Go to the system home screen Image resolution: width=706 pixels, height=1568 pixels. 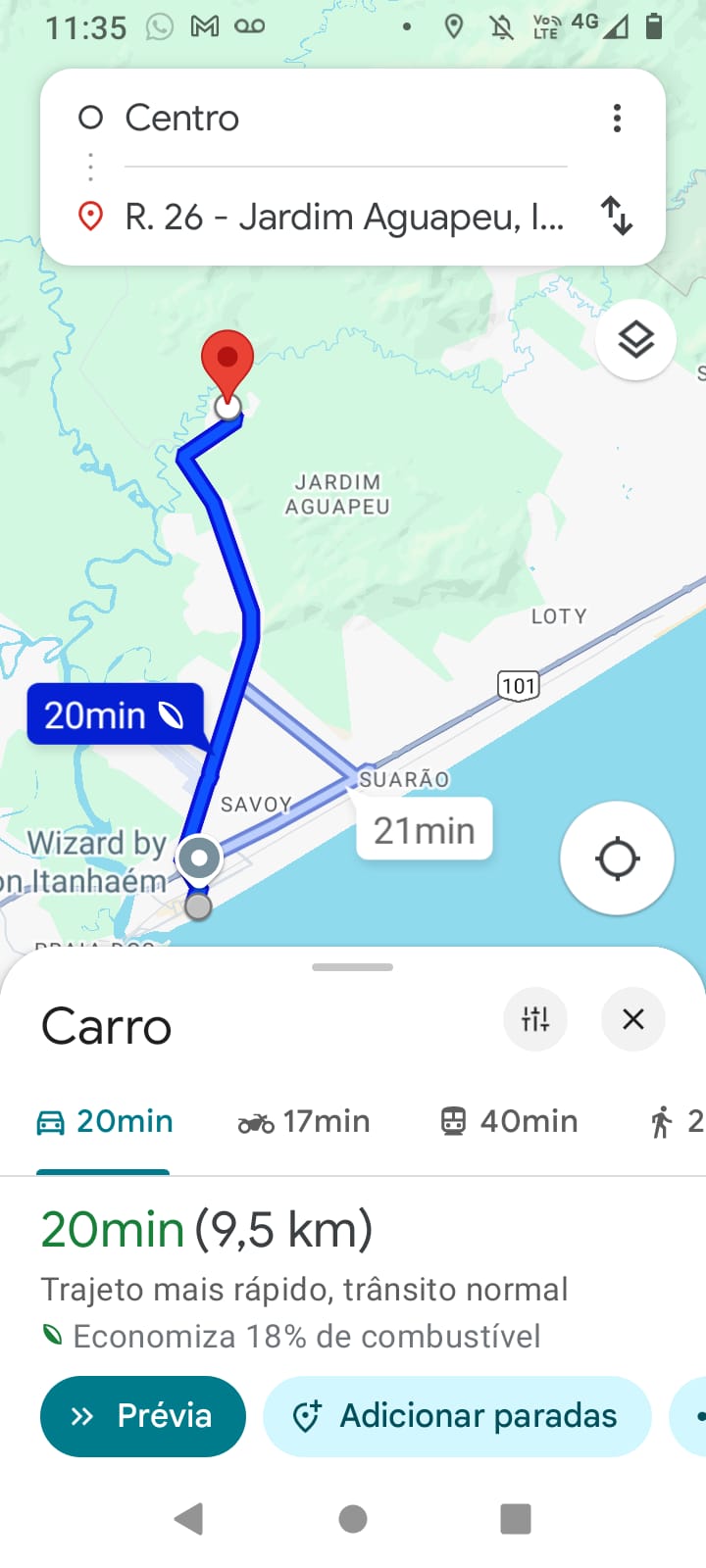[353, 1519]
